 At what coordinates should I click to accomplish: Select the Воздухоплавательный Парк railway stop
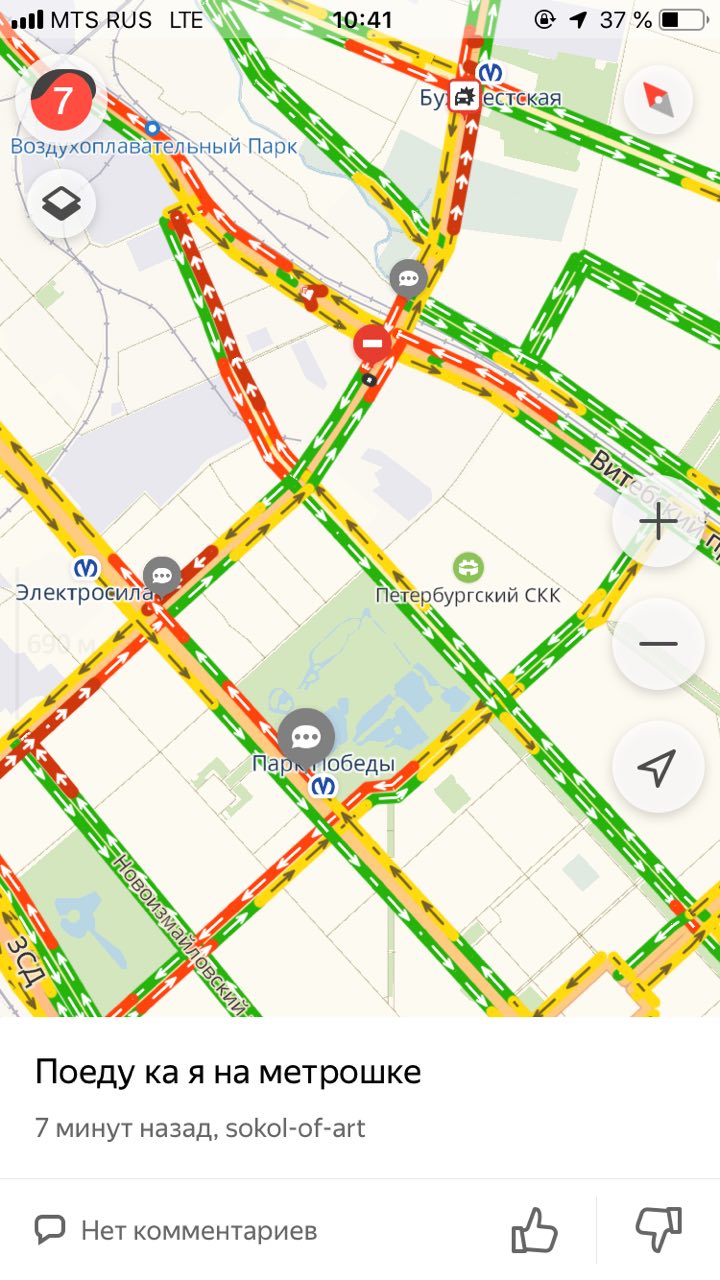tap(152, 128)
